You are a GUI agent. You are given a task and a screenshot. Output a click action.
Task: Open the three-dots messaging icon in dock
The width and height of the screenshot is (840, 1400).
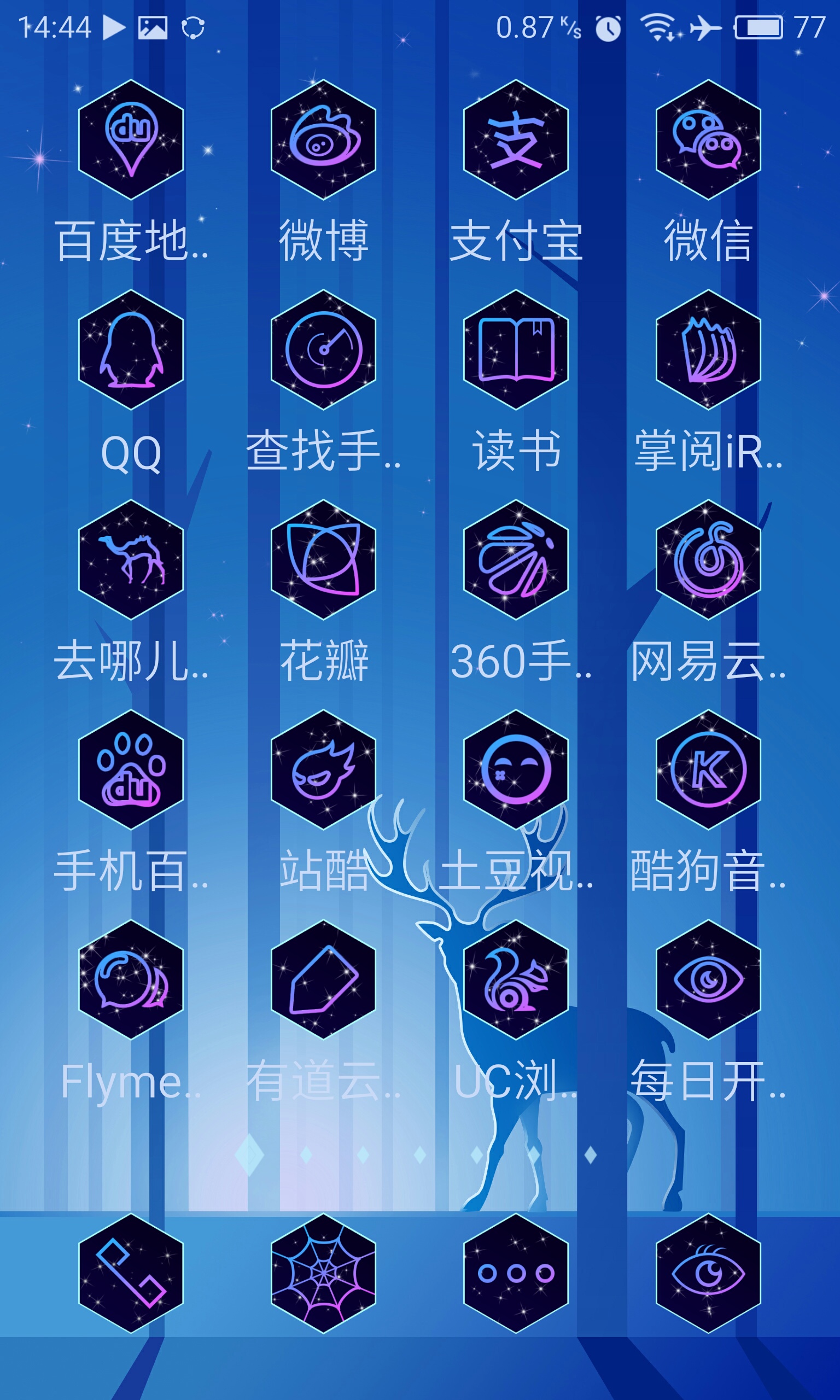click(516, 1273)
